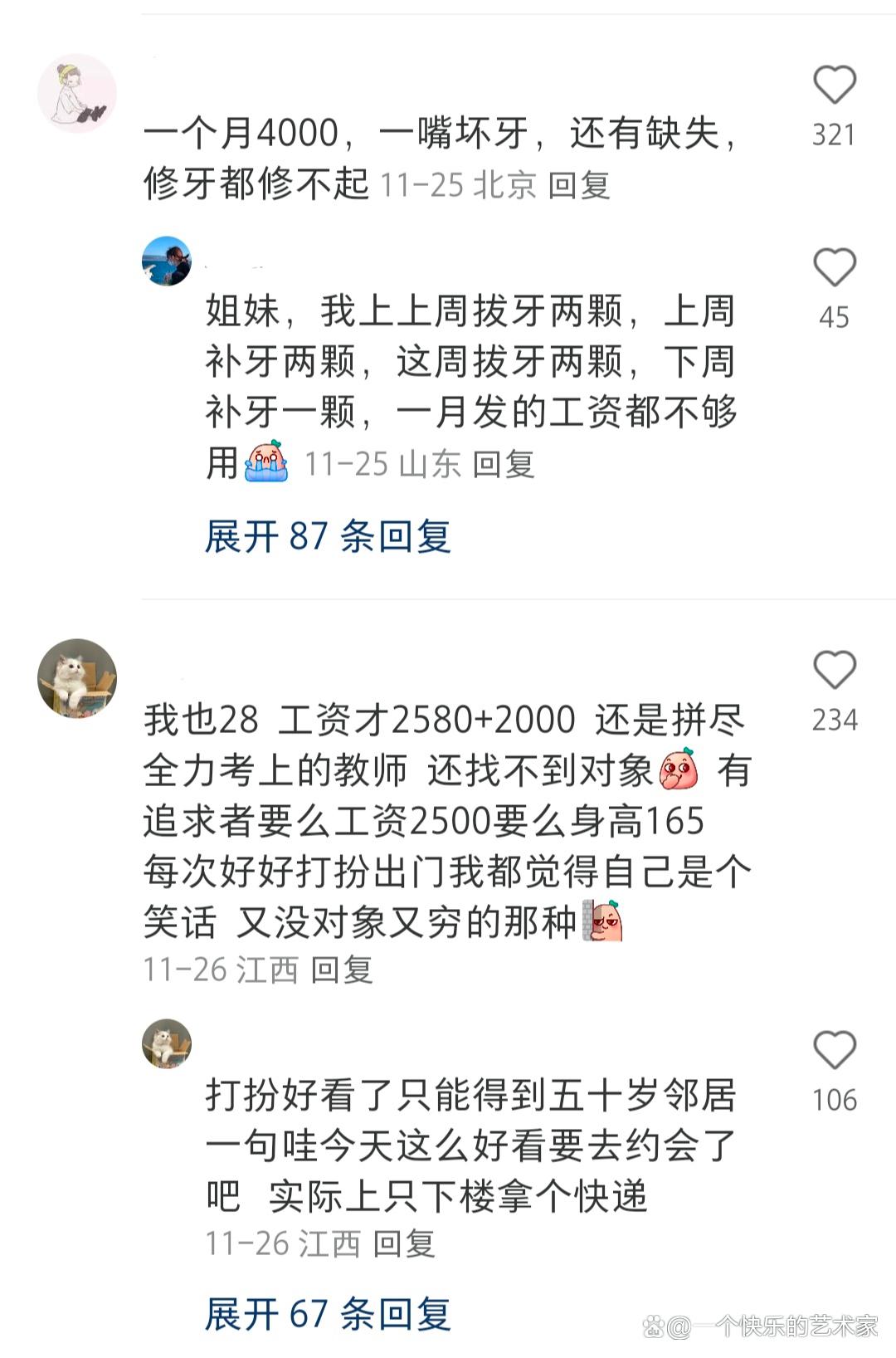Open the cat avatar beside 我也28 comment
896x1358 pixels.
click(x=77, y=678)
